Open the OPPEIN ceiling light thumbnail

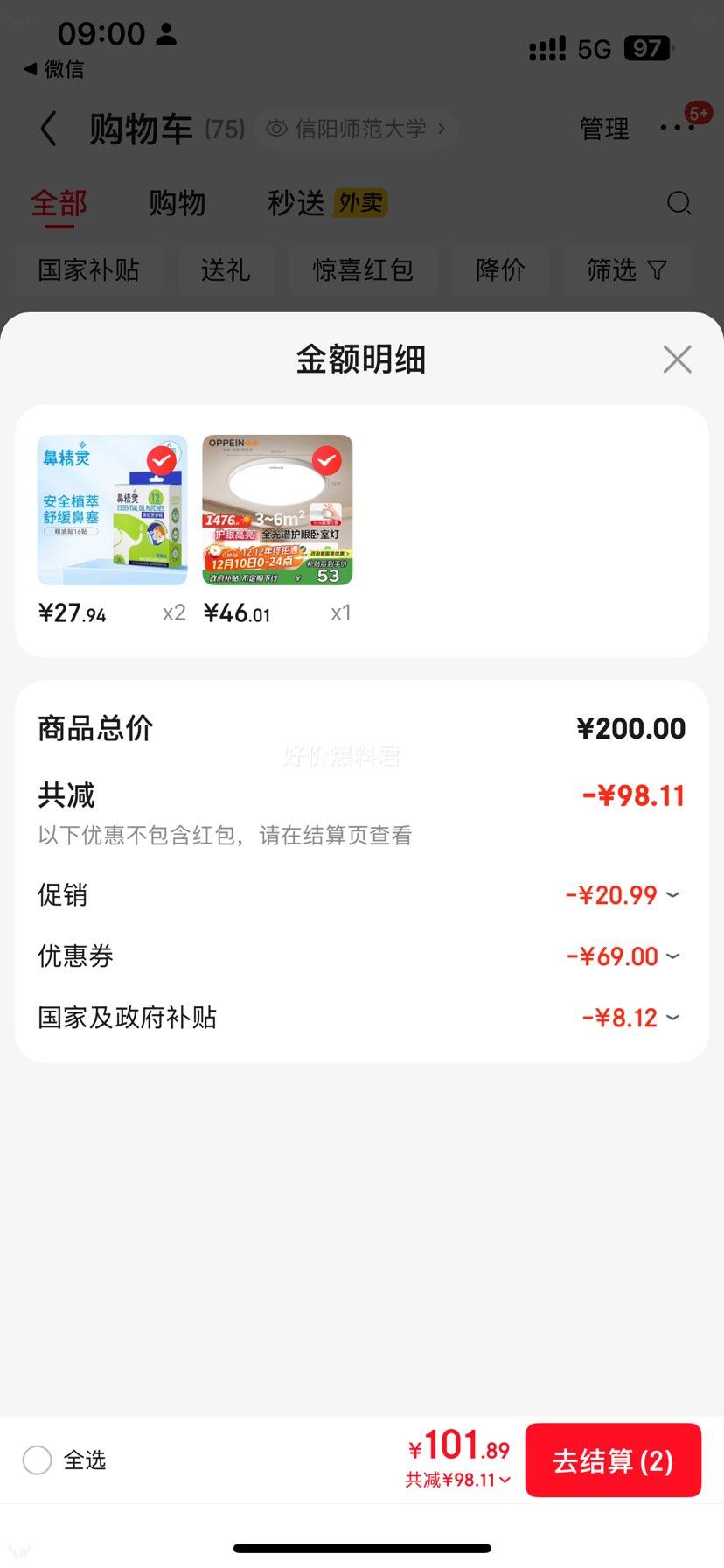click(277, 510)
